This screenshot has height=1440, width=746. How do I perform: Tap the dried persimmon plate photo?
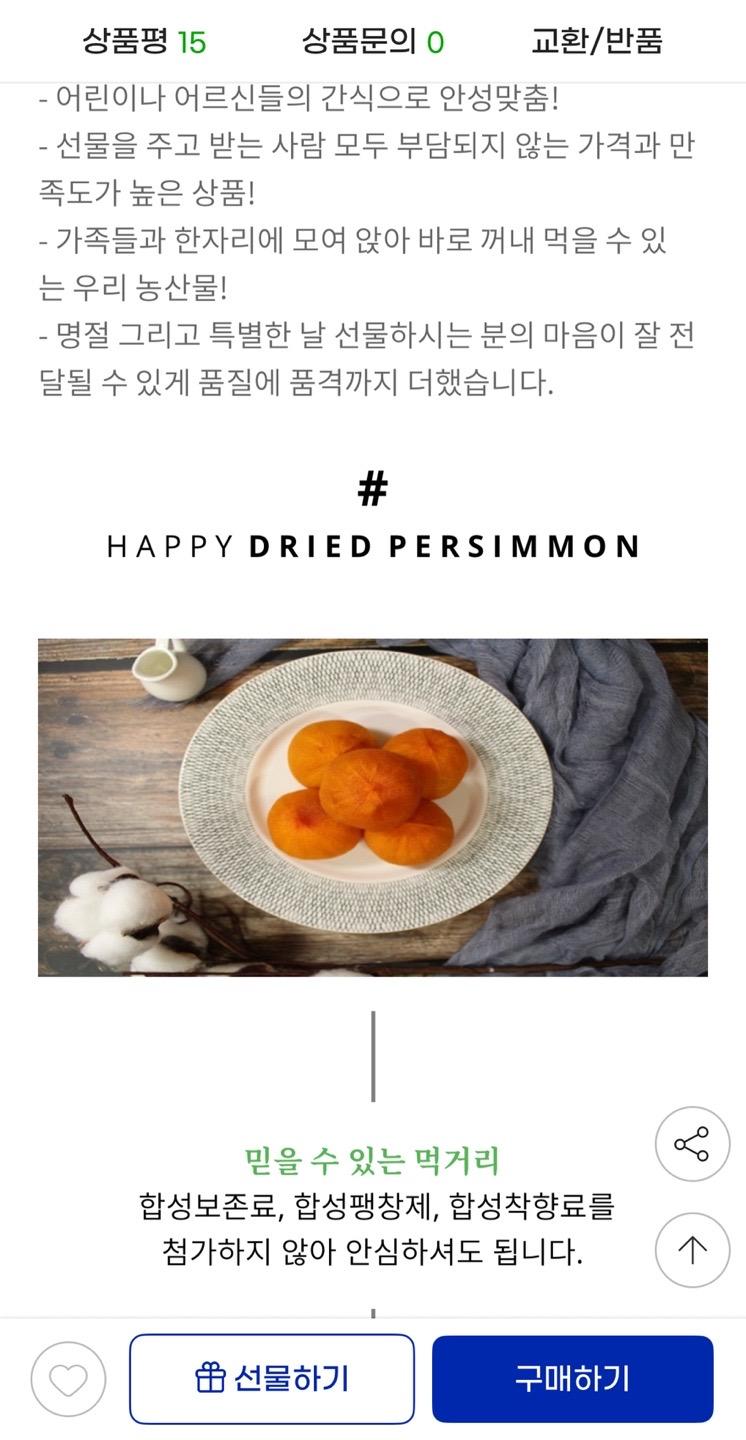pyautogui.click(x=373, y=807)
